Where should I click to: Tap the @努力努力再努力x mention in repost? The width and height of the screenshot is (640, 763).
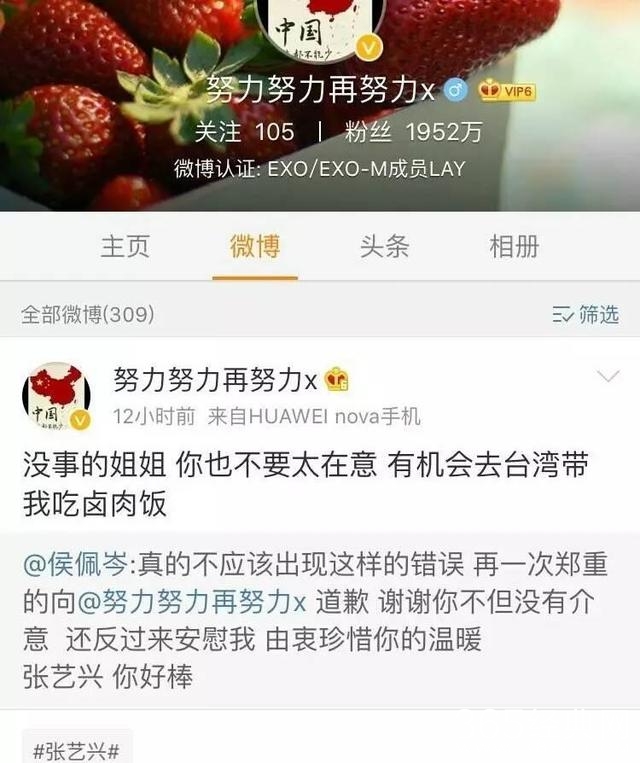(190, 604)
